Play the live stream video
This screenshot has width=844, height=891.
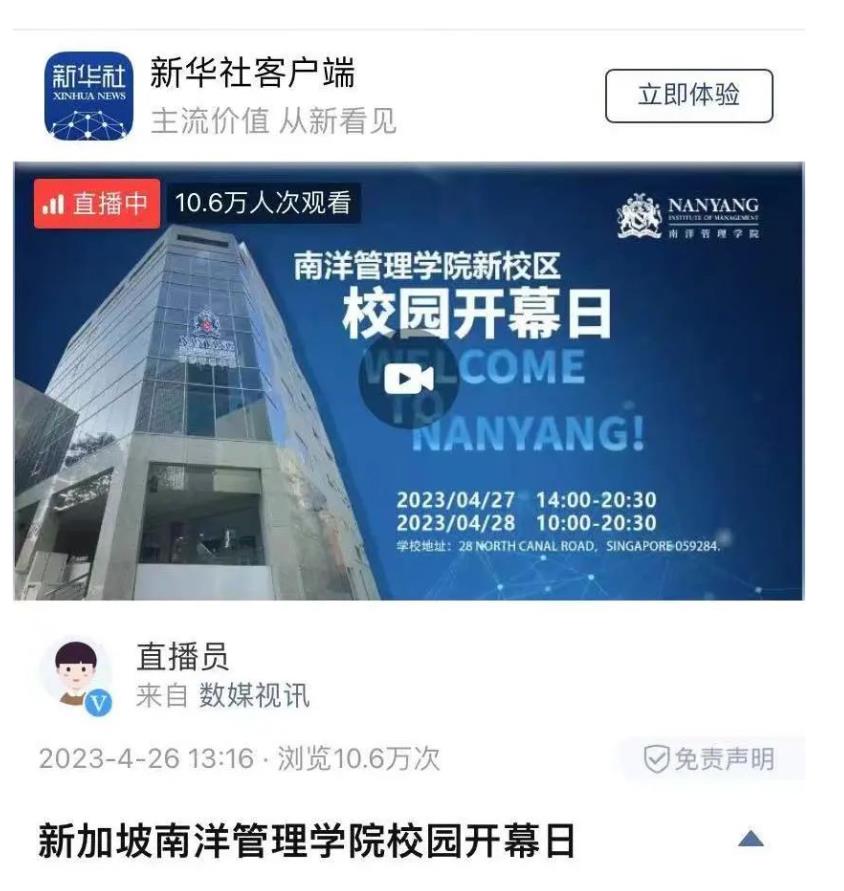(x=409, y=378)
